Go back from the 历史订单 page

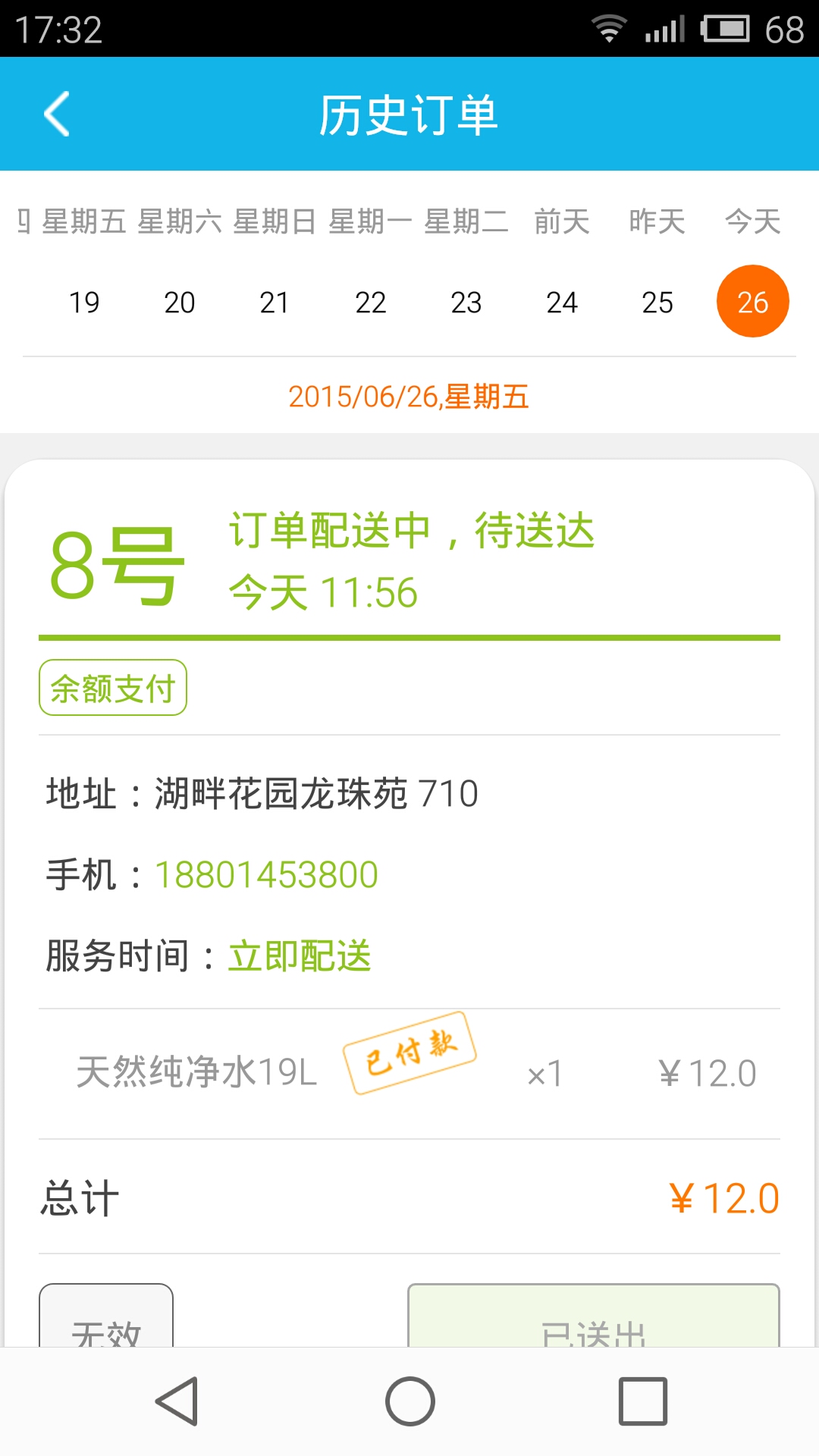(x=58, y=114)
